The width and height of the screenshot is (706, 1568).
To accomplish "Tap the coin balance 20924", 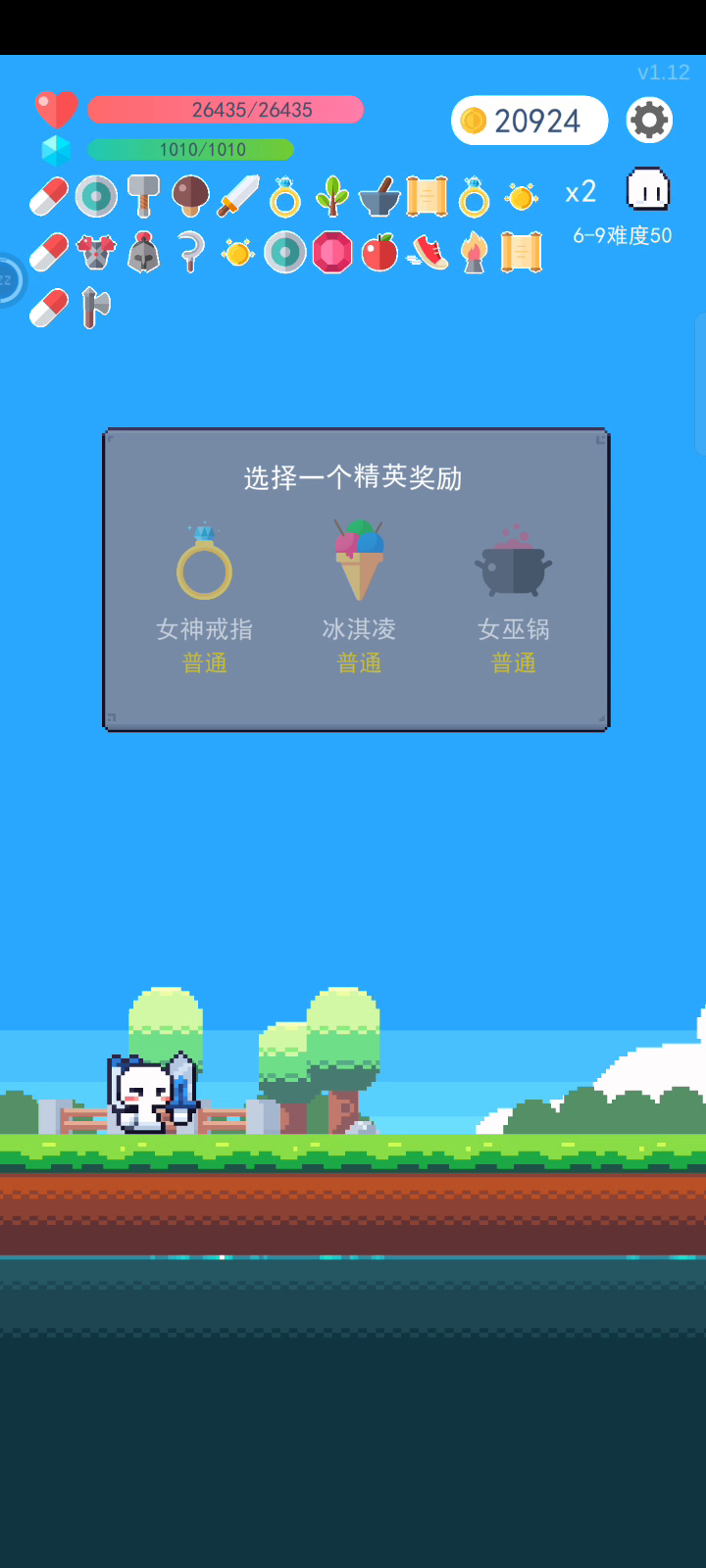I will click(529, 121).
